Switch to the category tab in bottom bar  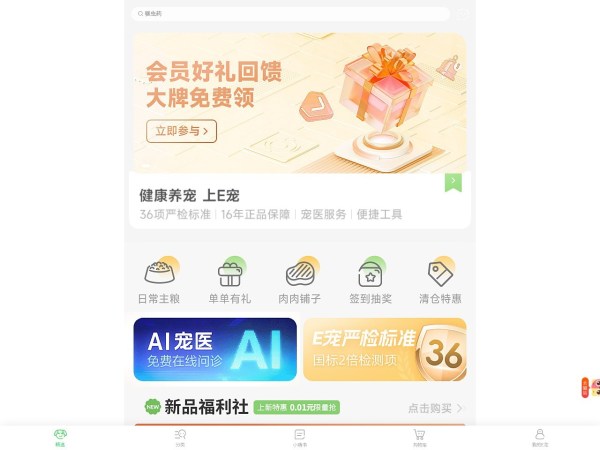click(180, 437)
